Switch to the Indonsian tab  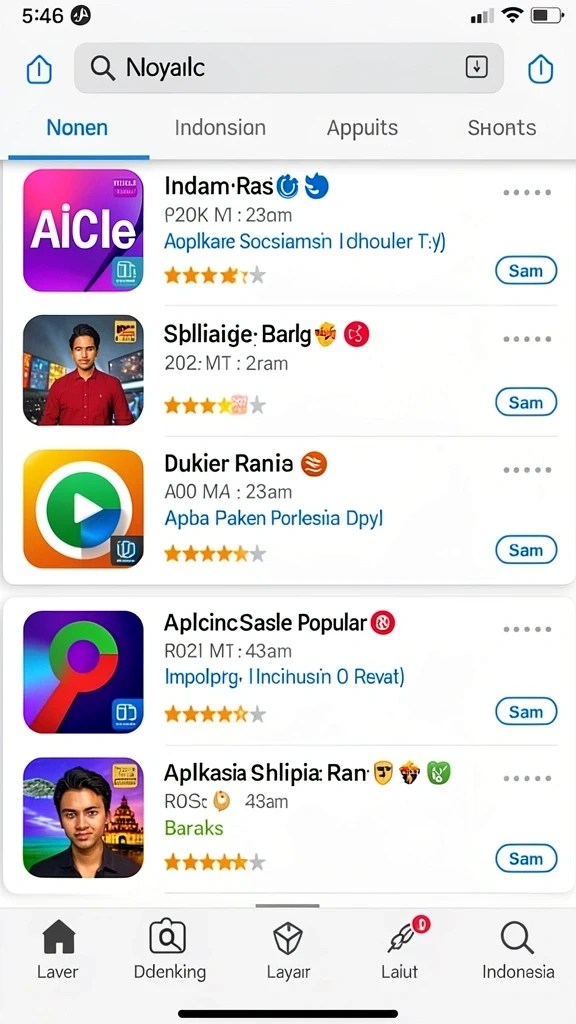tap(220, 127)
